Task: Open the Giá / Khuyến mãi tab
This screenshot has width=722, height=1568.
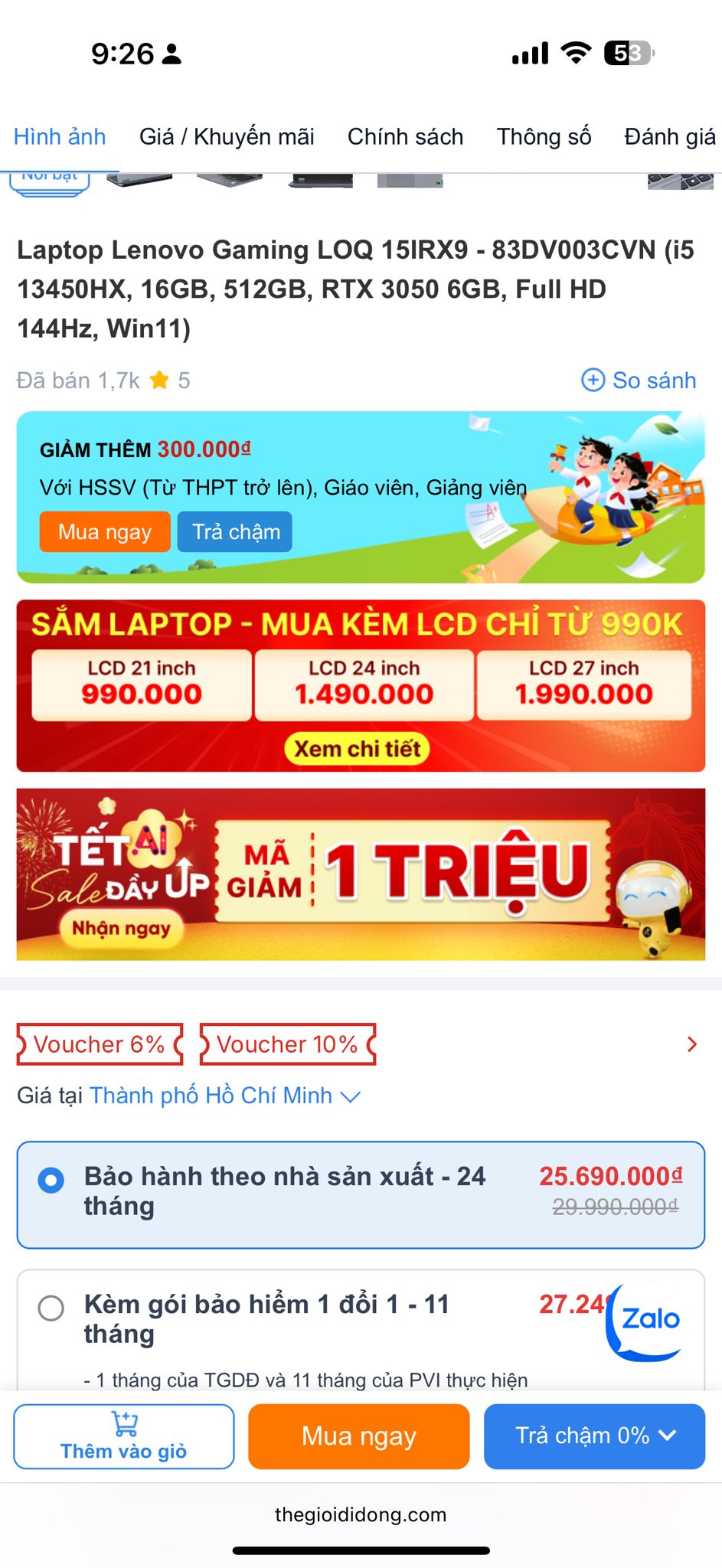Action: click(227, 137)
